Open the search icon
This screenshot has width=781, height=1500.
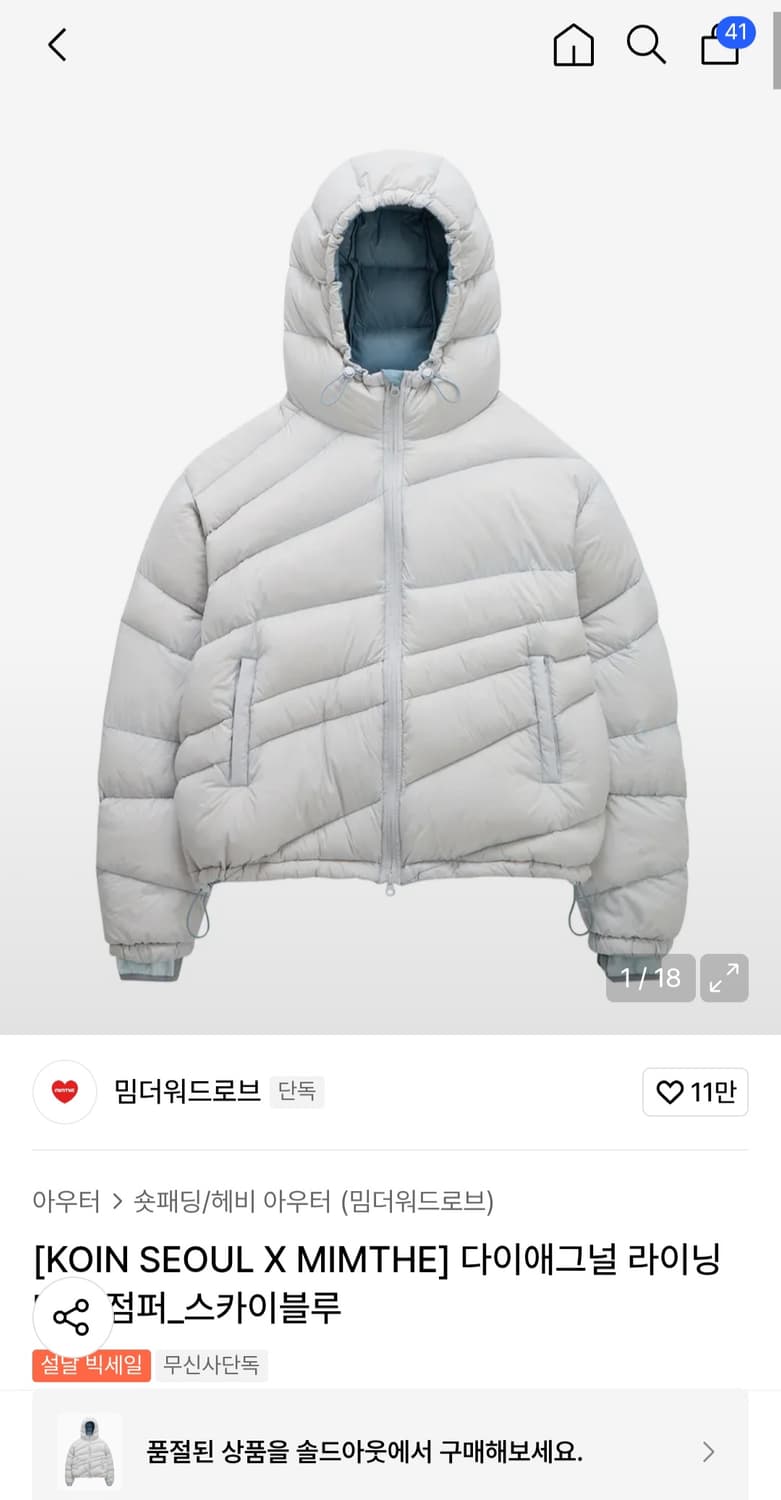click(646, 45)
